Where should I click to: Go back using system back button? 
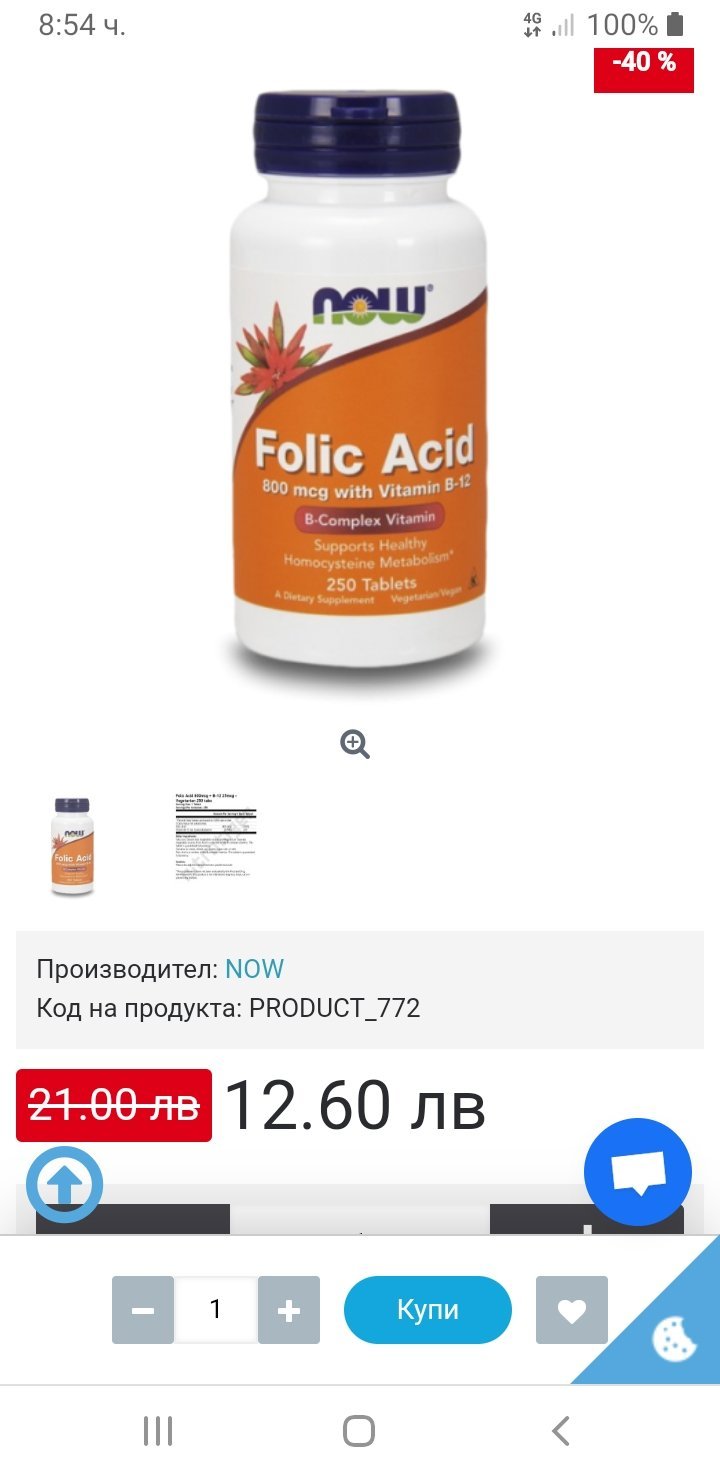click(x=561, y=1431)
